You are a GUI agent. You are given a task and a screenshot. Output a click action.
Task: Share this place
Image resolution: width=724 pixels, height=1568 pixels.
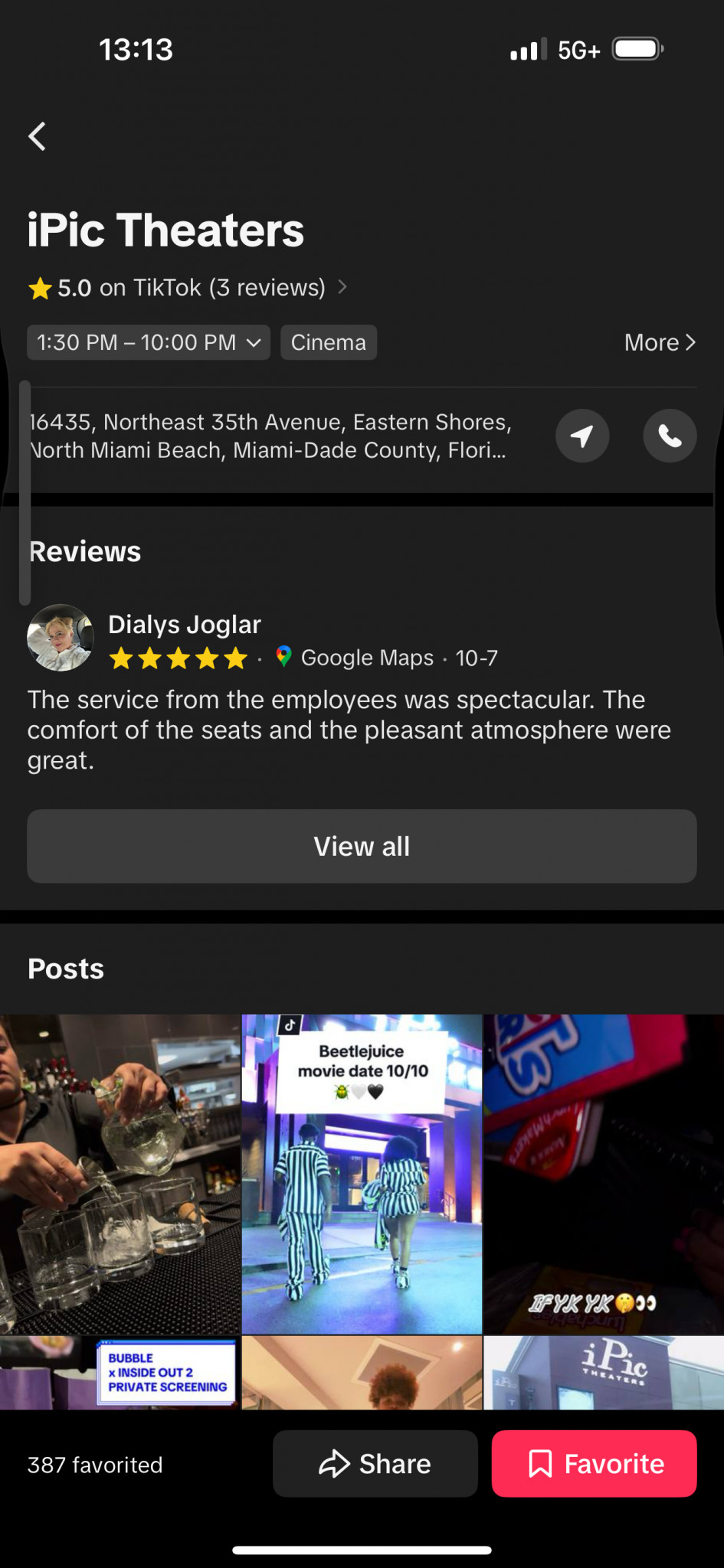point(375,1464)
